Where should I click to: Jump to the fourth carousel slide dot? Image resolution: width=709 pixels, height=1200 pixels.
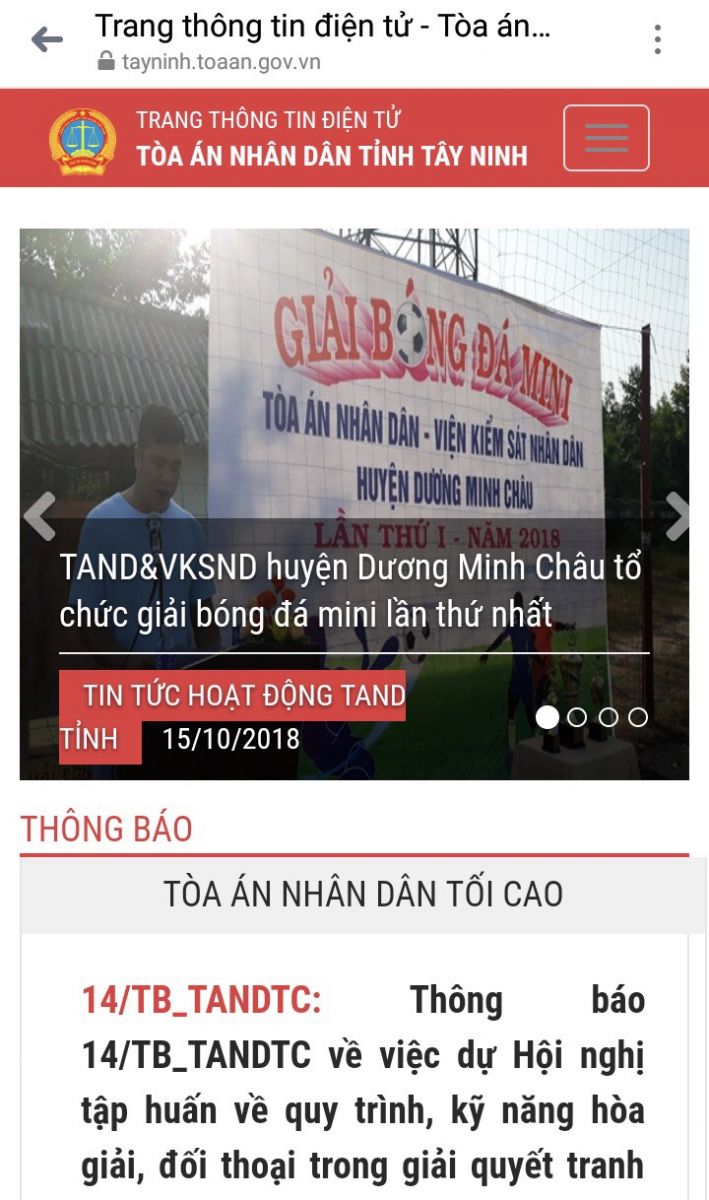638,717
